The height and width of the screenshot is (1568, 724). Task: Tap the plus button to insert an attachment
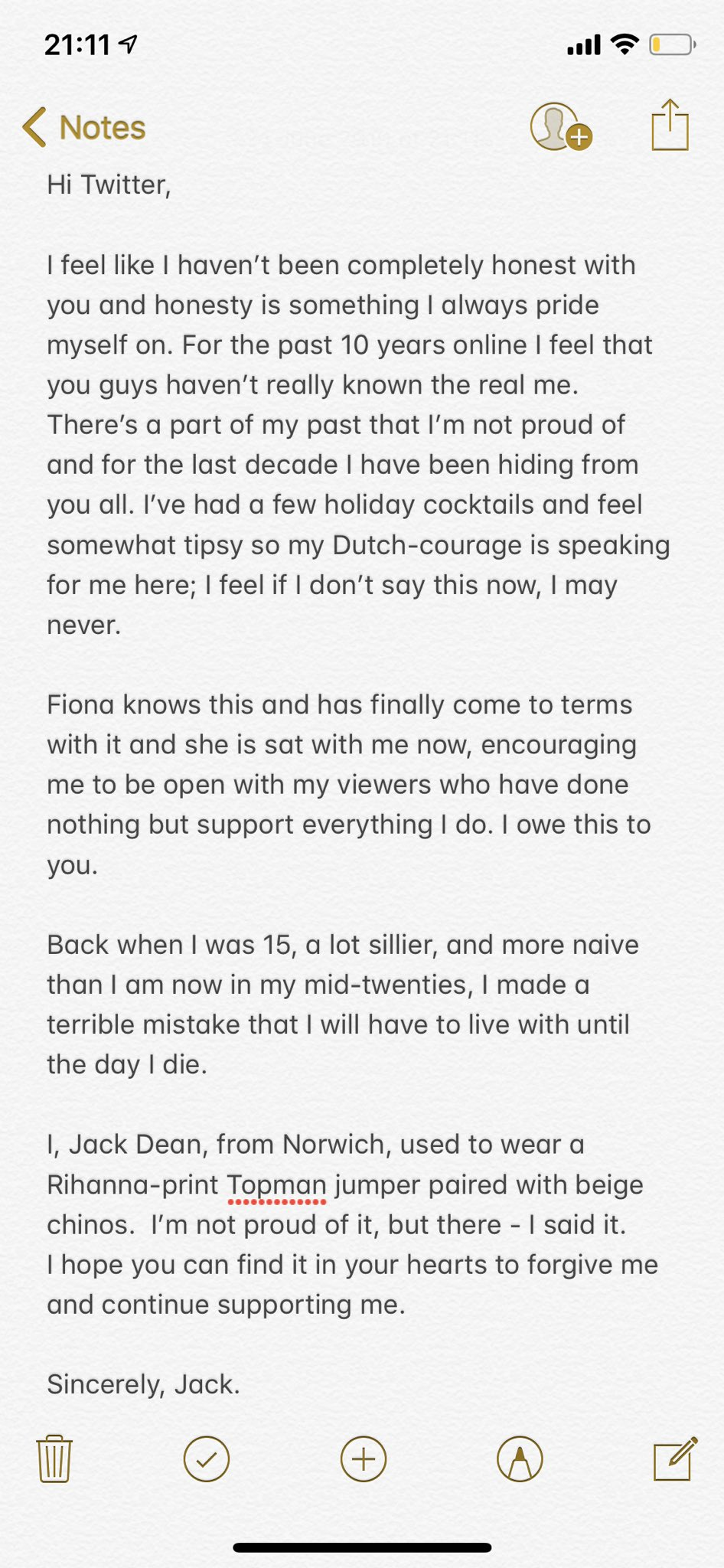pos(364,1459)
